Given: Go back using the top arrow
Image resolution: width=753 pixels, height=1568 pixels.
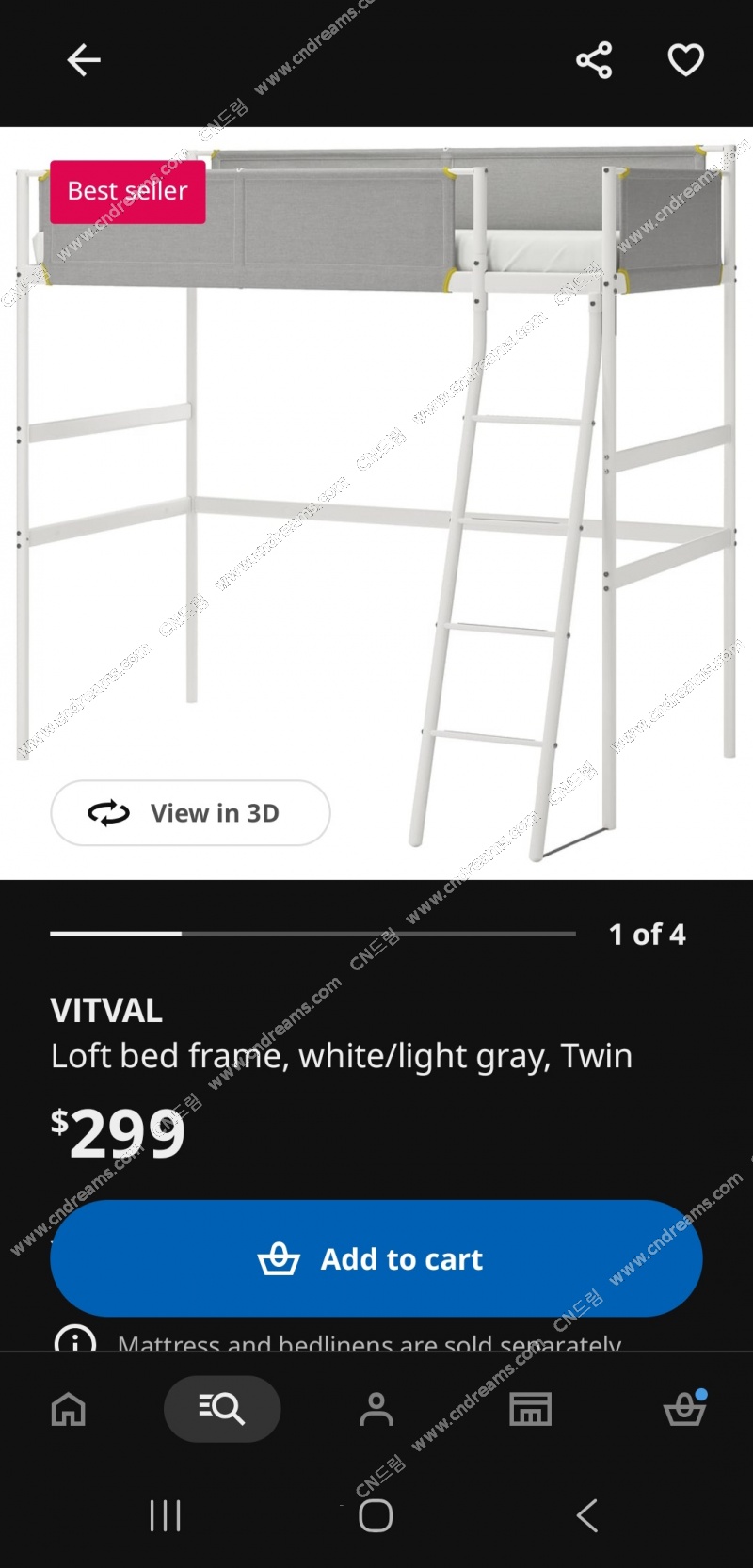Looking at the screenshot, I should coord(84,60).
